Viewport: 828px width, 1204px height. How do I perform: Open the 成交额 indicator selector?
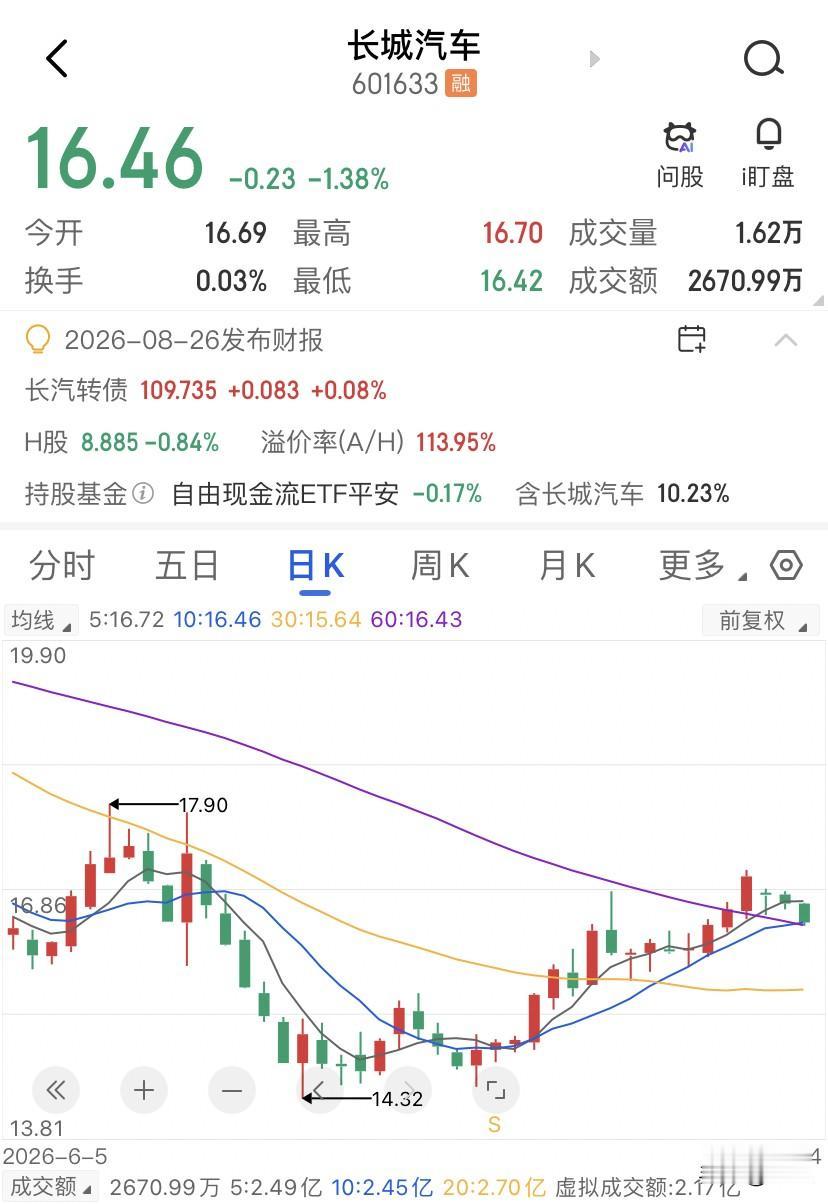51,1187
